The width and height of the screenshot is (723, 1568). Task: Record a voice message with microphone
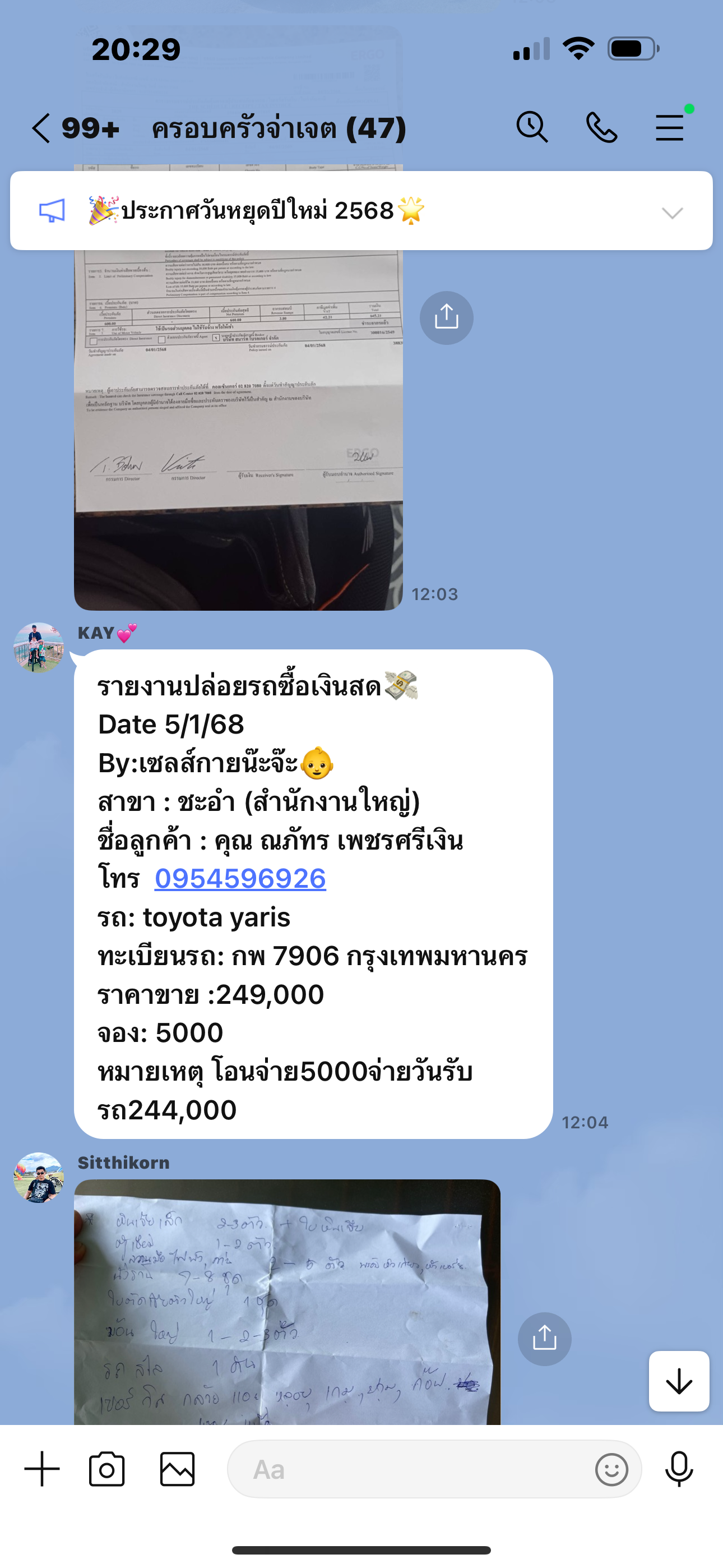(679, 1469)
